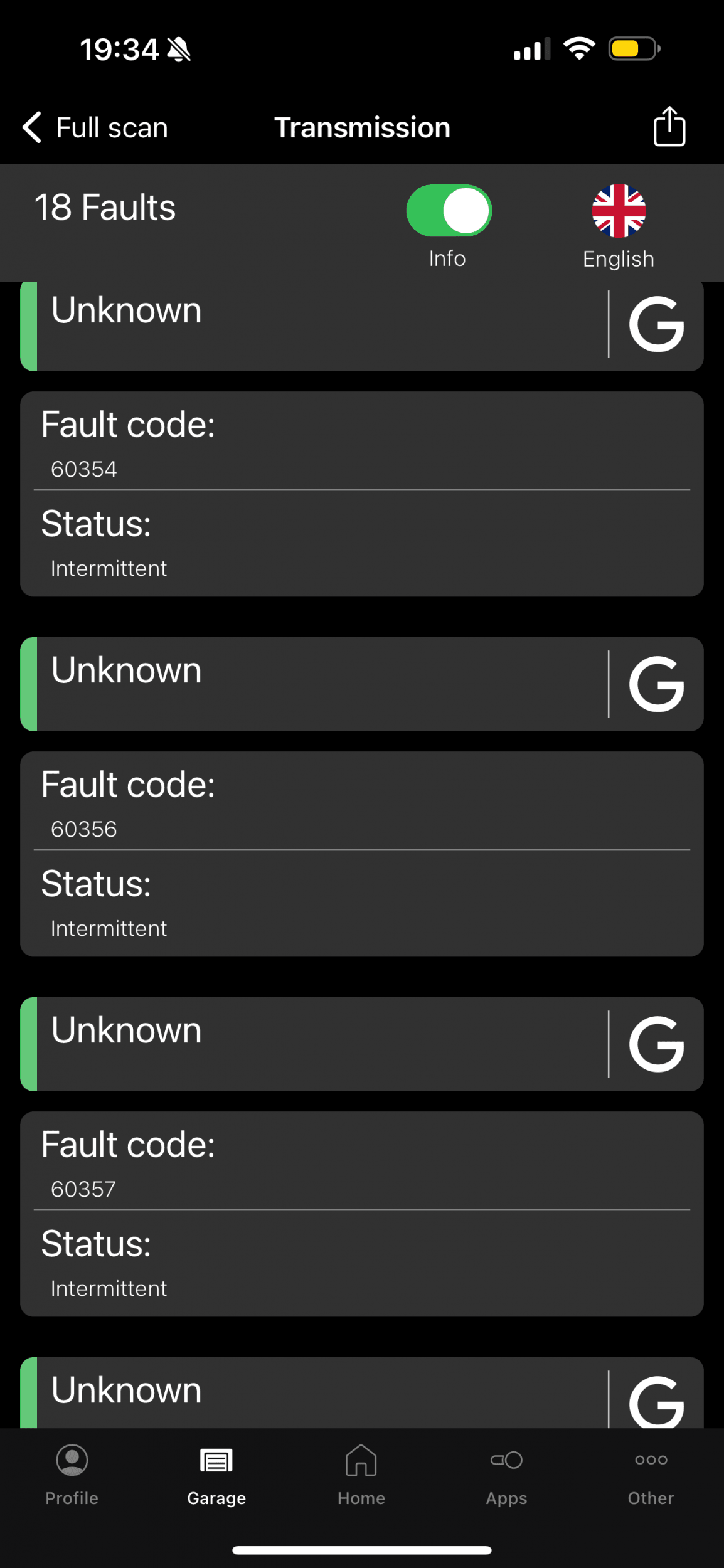
Task: Google search fault code 60357
Action: point(656,1044)
